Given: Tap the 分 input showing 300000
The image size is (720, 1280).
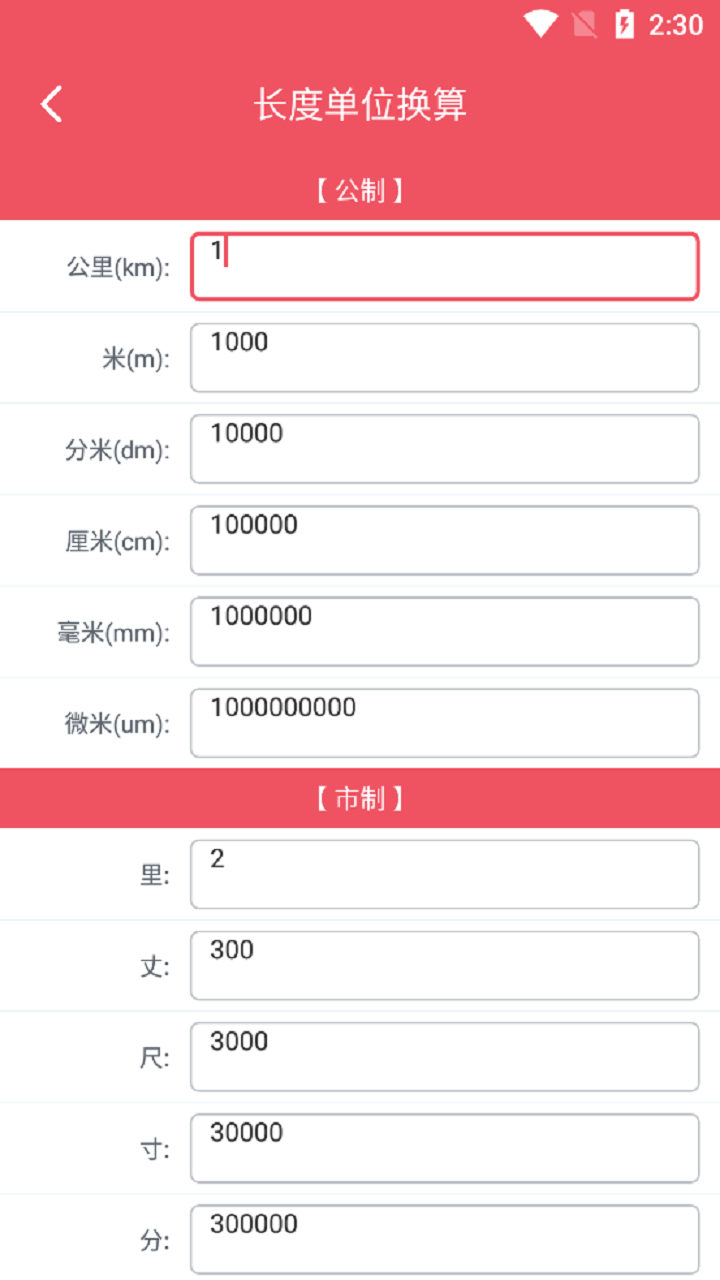Looking at the screenshot, I should (443, 1238).
